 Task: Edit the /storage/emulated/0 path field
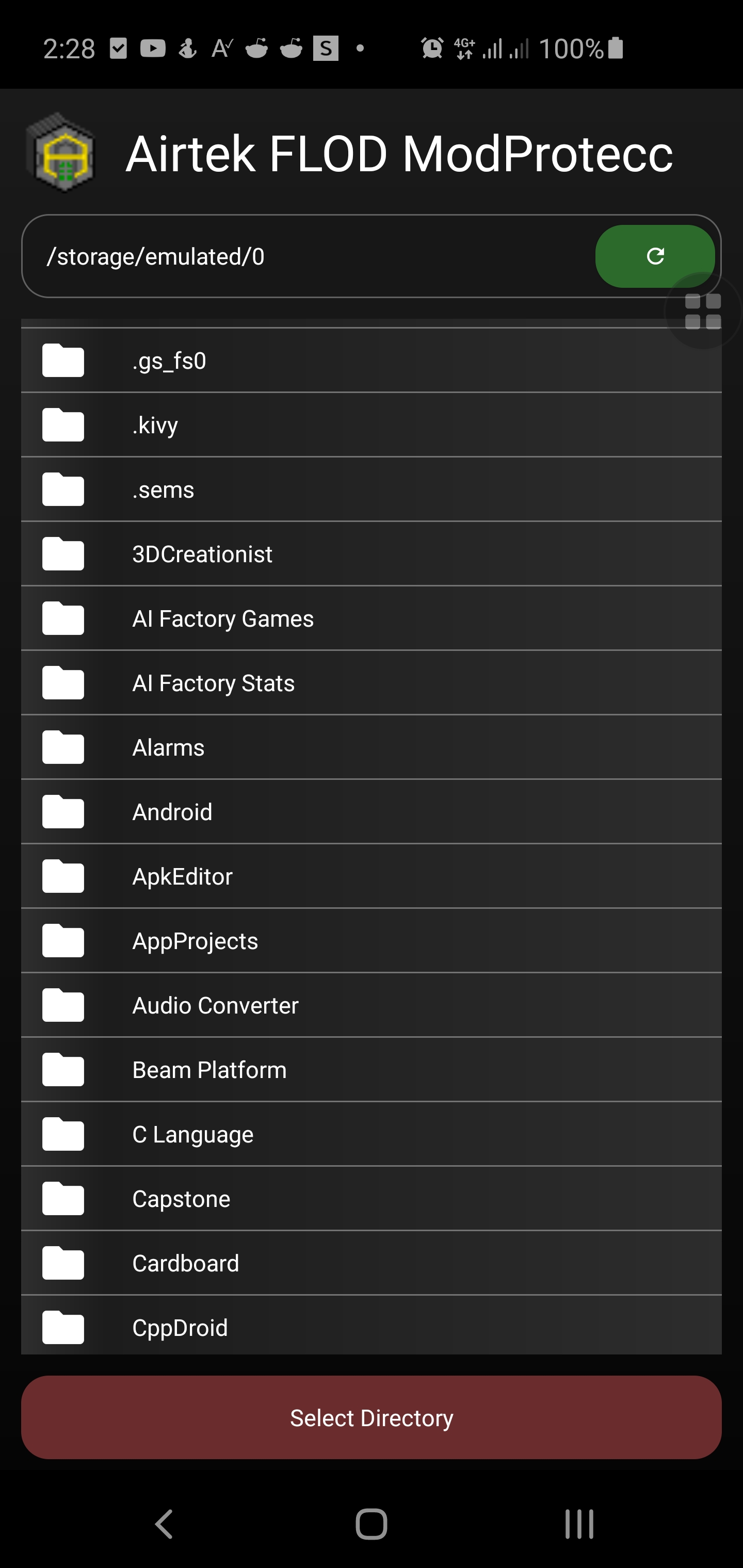point(304,256)
